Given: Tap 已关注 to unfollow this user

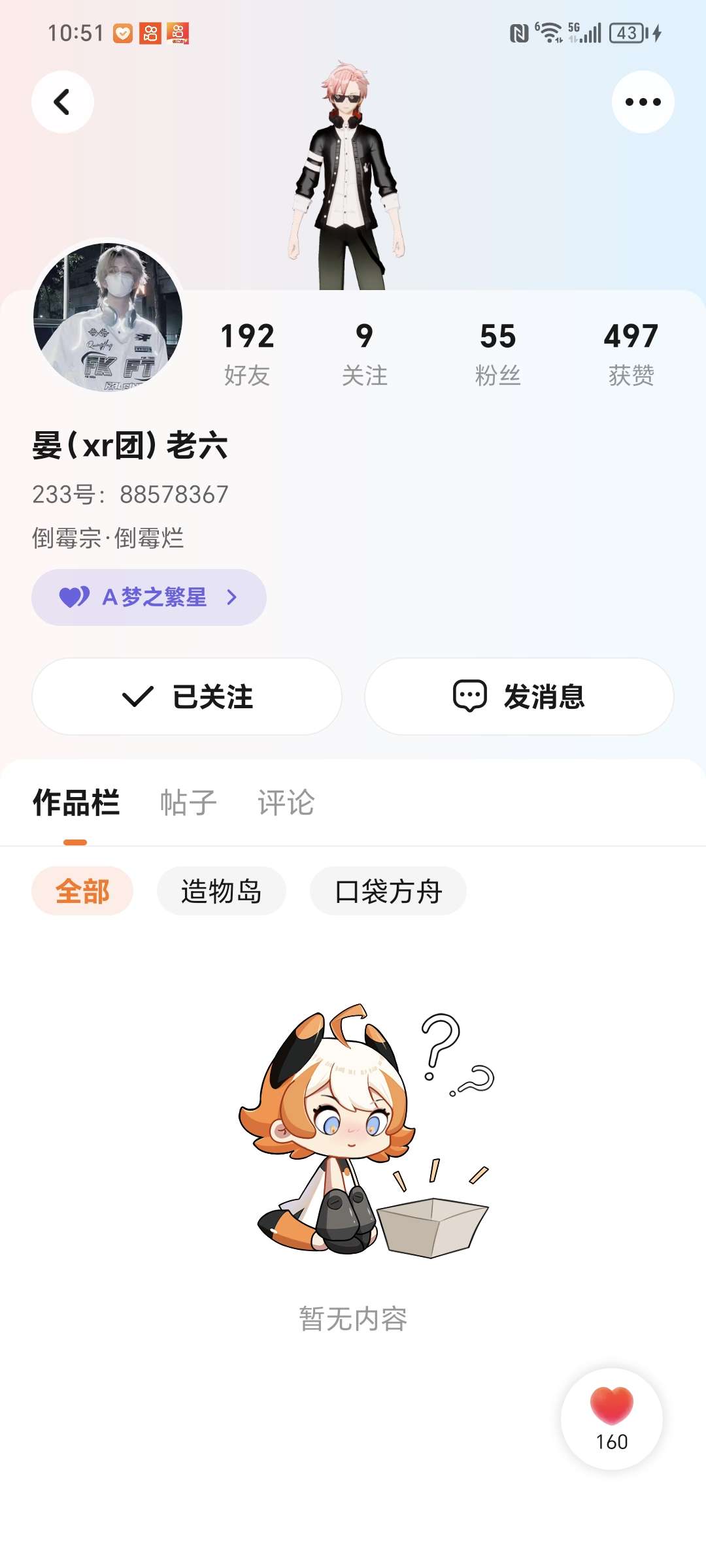Looking at the screenshot, I should point(187,696).
